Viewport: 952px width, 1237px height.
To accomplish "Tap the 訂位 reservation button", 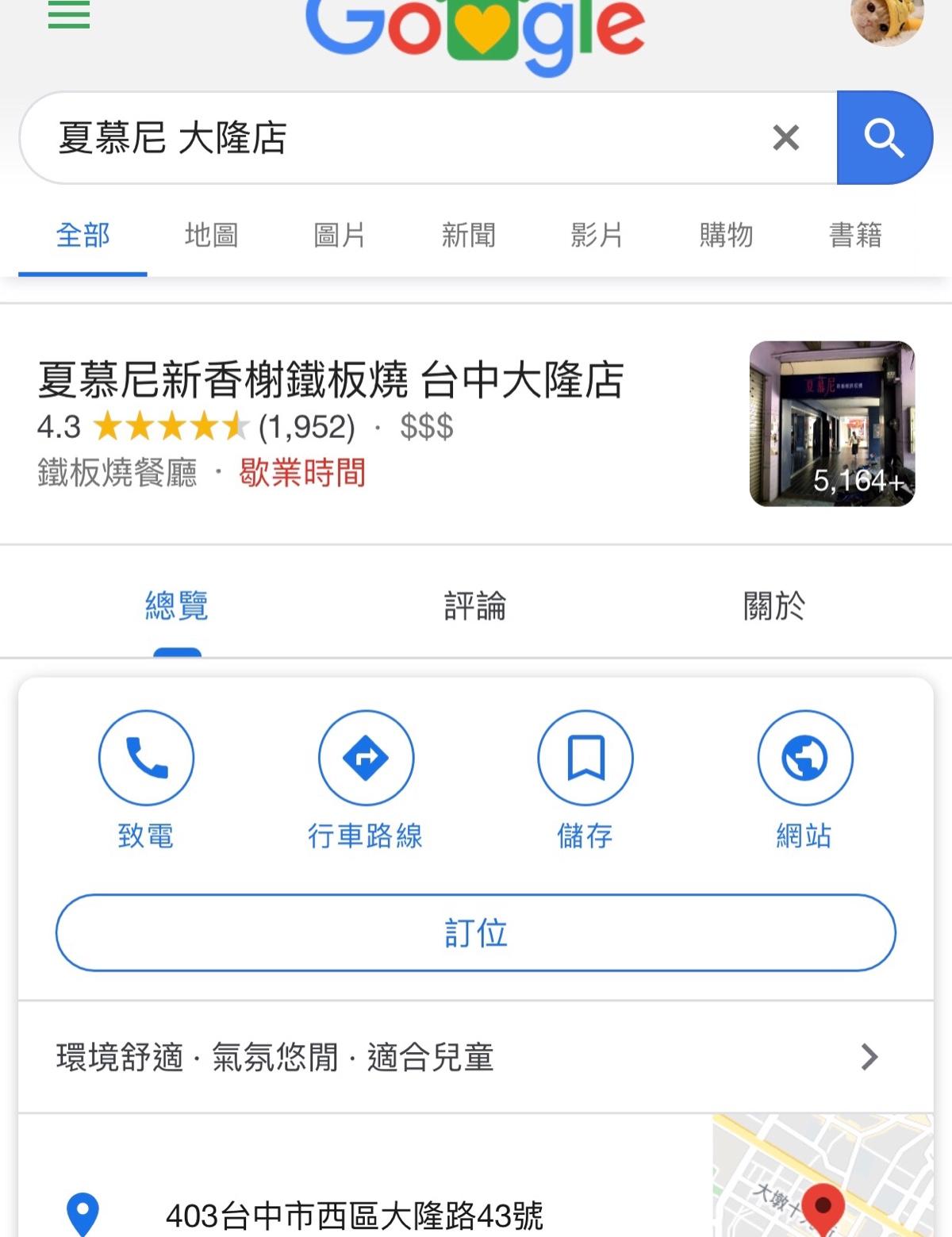I will [x=475, y=933].
